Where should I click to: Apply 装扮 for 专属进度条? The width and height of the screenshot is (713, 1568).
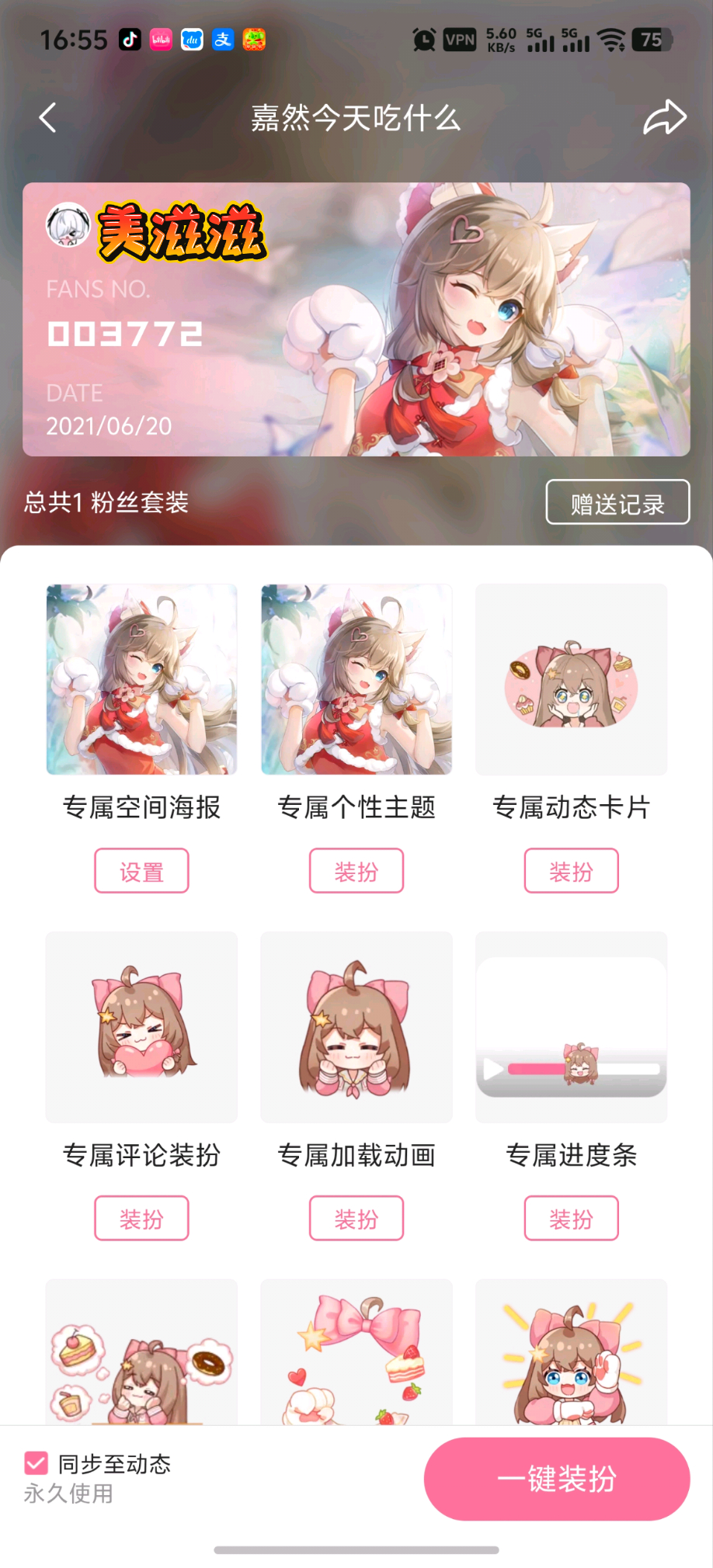pos(571,1219)
